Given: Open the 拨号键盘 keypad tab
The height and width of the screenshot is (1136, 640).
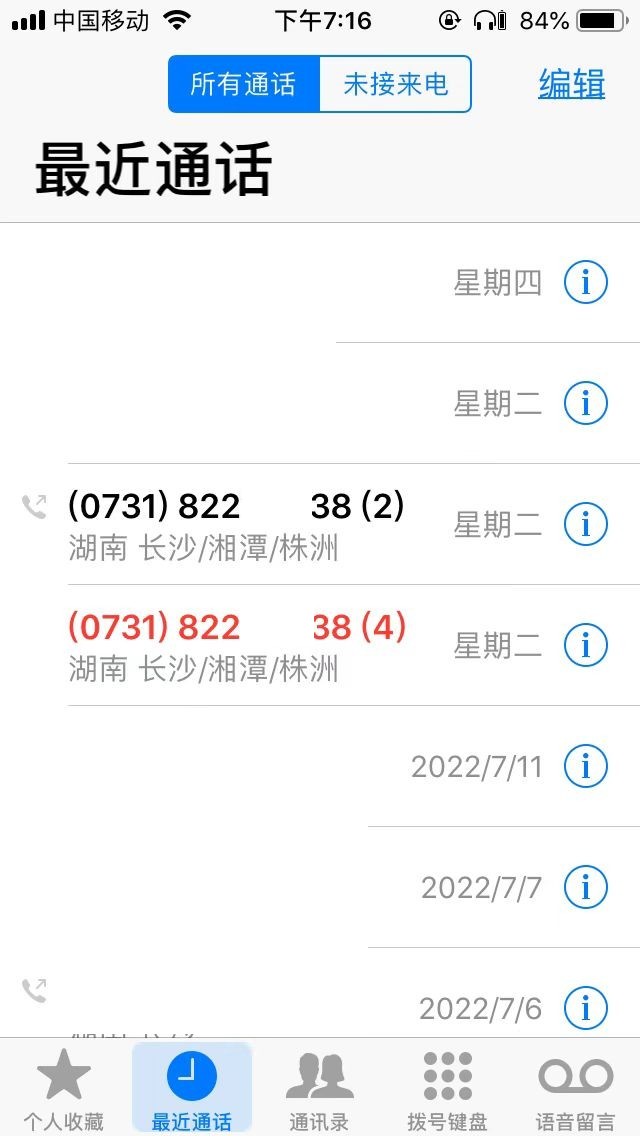Looking at the screenshot, I should pos(448,1088).
